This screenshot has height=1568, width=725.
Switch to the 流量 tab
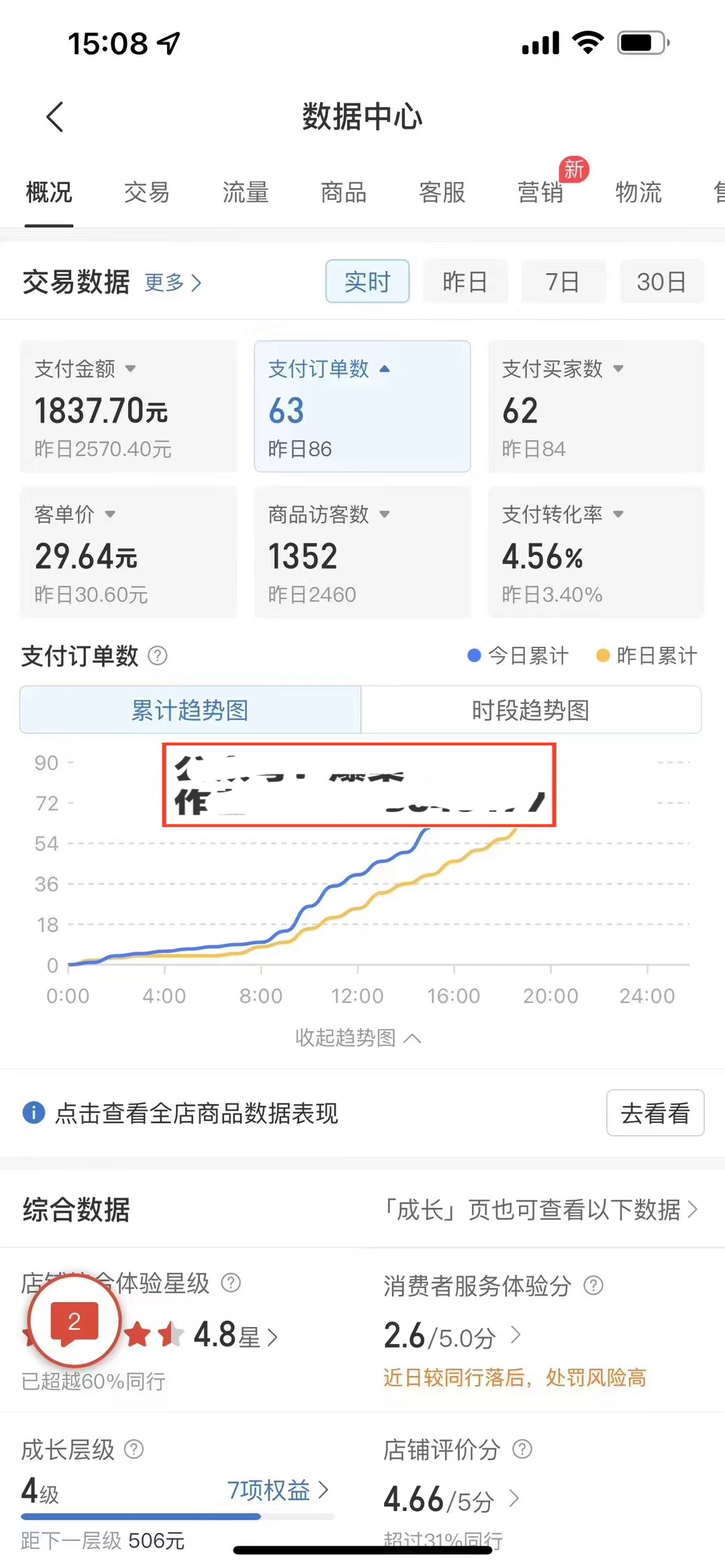point(245,193)
